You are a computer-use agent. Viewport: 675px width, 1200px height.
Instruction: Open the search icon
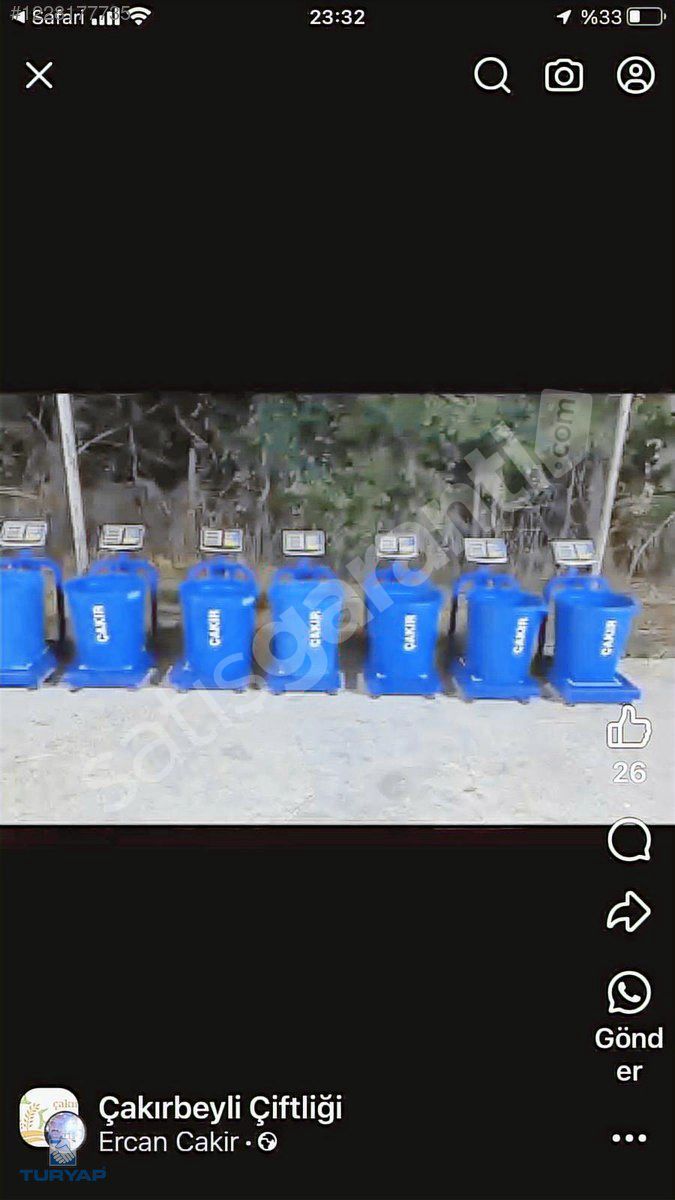[492, 75]
